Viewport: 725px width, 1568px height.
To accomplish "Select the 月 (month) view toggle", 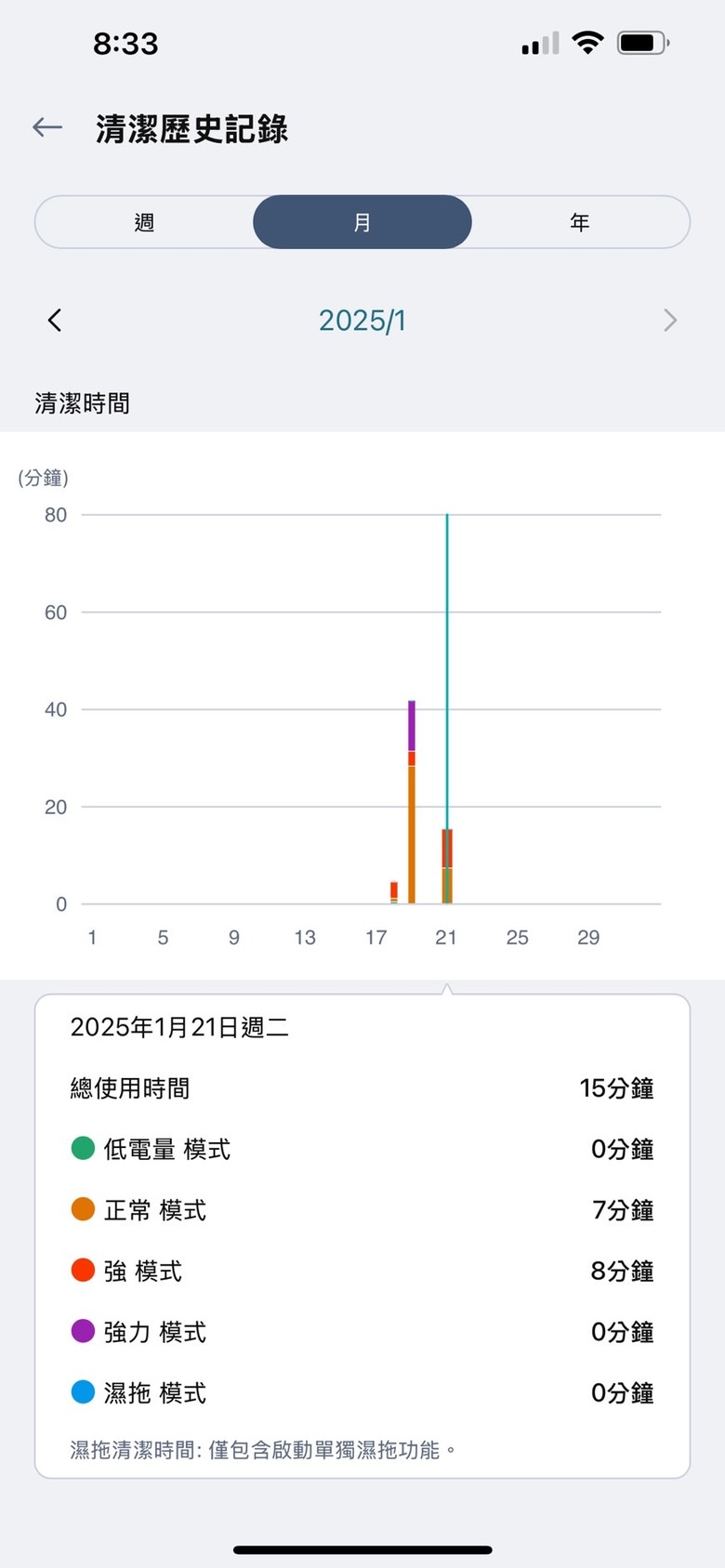I will tap(362, 221).
